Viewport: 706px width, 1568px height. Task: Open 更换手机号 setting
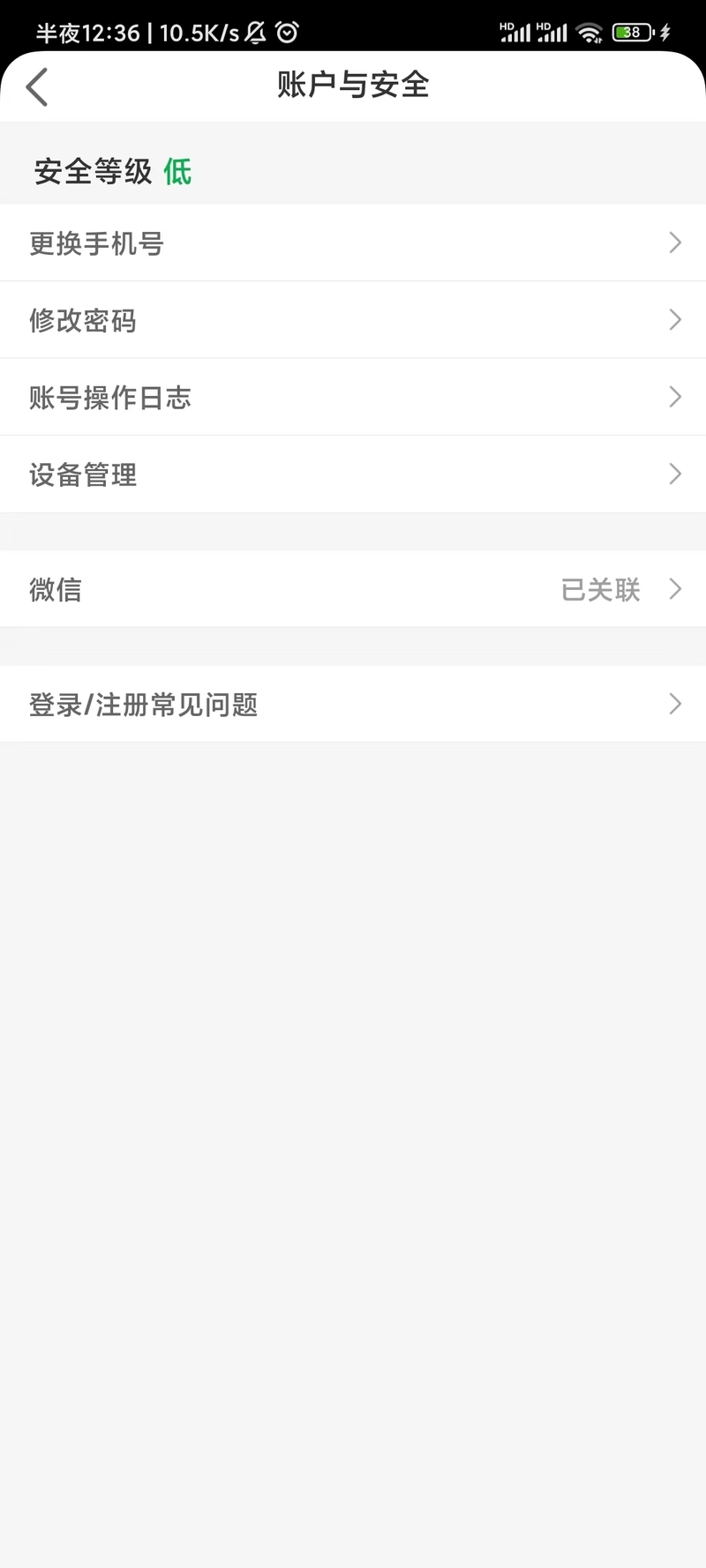353,243
